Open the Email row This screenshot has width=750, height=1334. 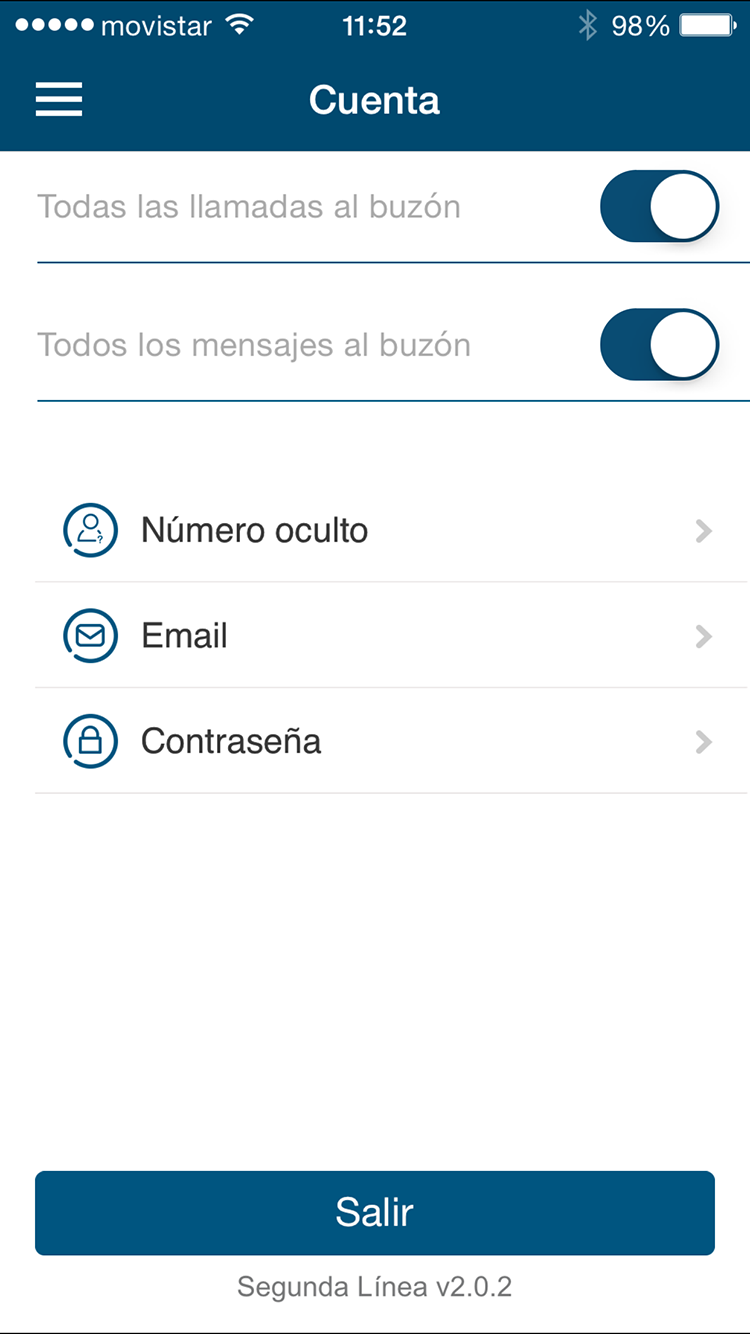[391, 635]
